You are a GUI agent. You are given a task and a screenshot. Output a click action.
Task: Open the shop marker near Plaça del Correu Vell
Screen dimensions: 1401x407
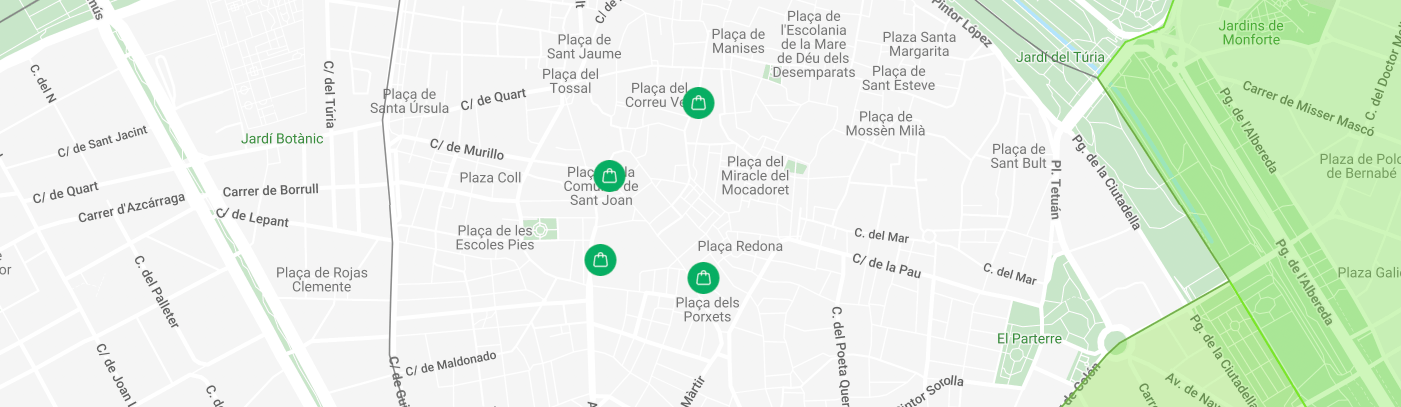click(x=698, y=103)
